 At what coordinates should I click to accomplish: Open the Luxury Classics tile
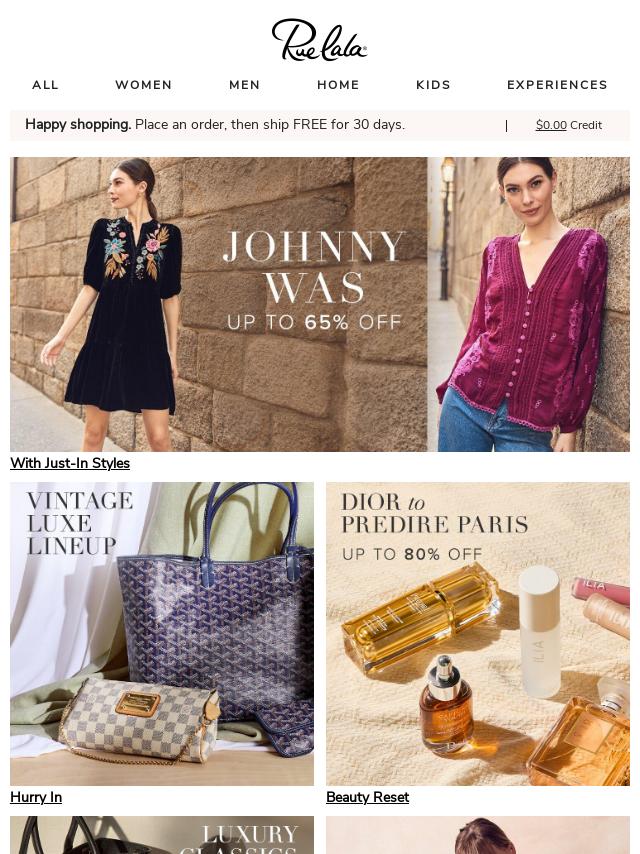[162, 835]
